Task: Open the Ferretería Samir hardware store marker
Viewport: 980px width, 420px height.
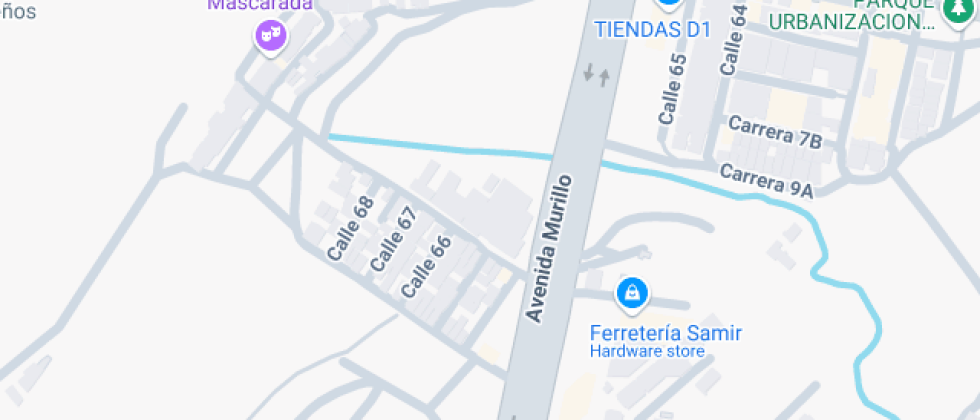Action: coord(632,293)
